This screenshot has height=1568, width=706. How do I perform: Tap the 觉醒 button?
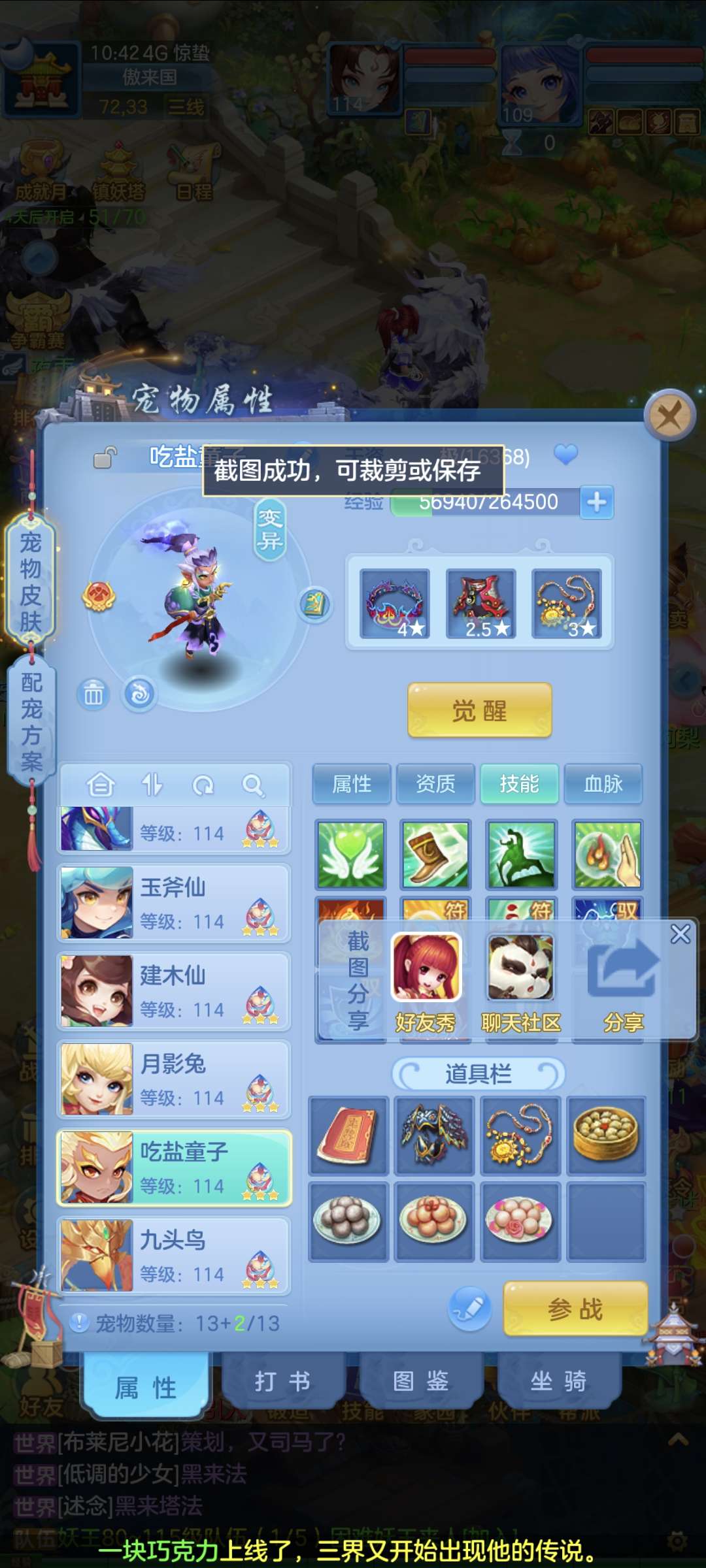point(479,711)
